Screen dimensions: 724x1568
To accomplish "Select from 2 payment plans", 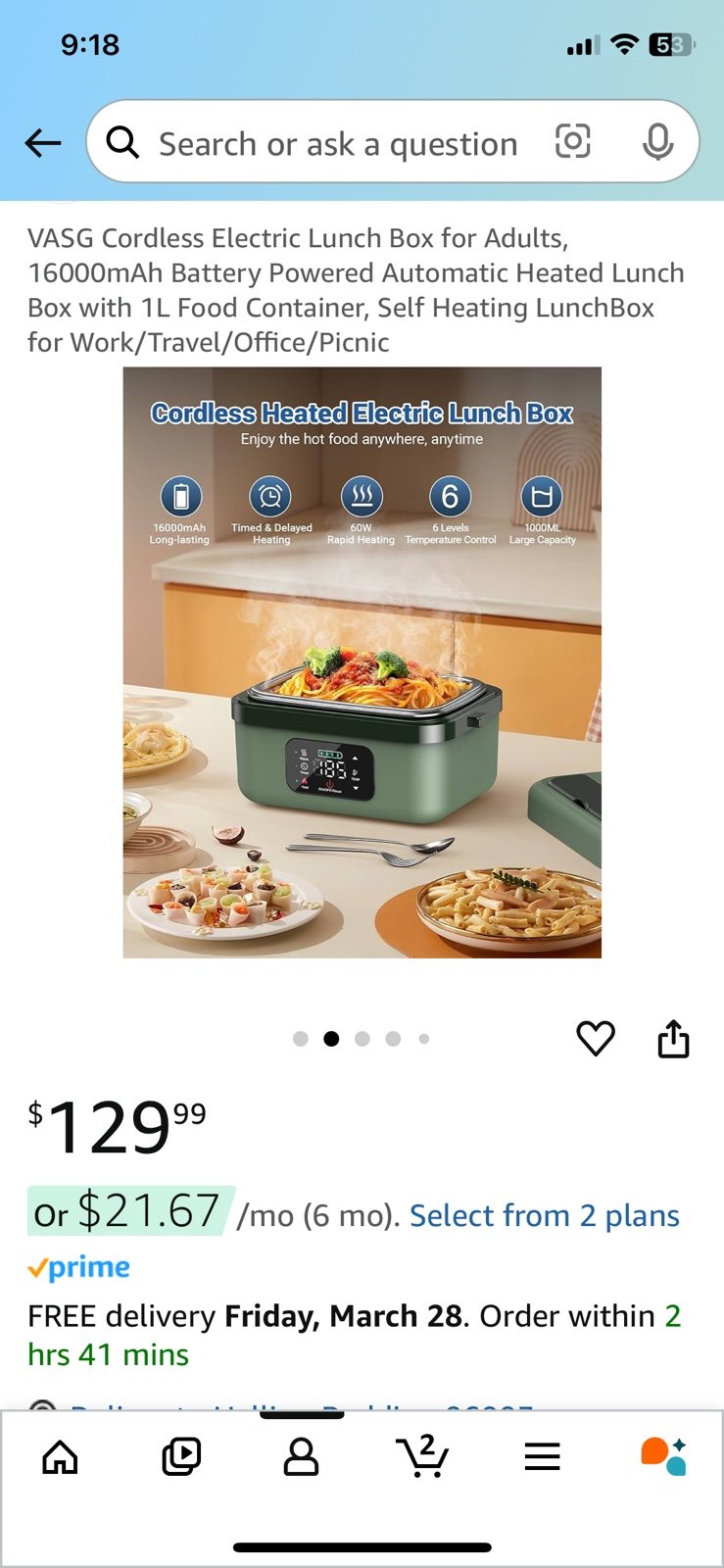I will click(545, 1215).
